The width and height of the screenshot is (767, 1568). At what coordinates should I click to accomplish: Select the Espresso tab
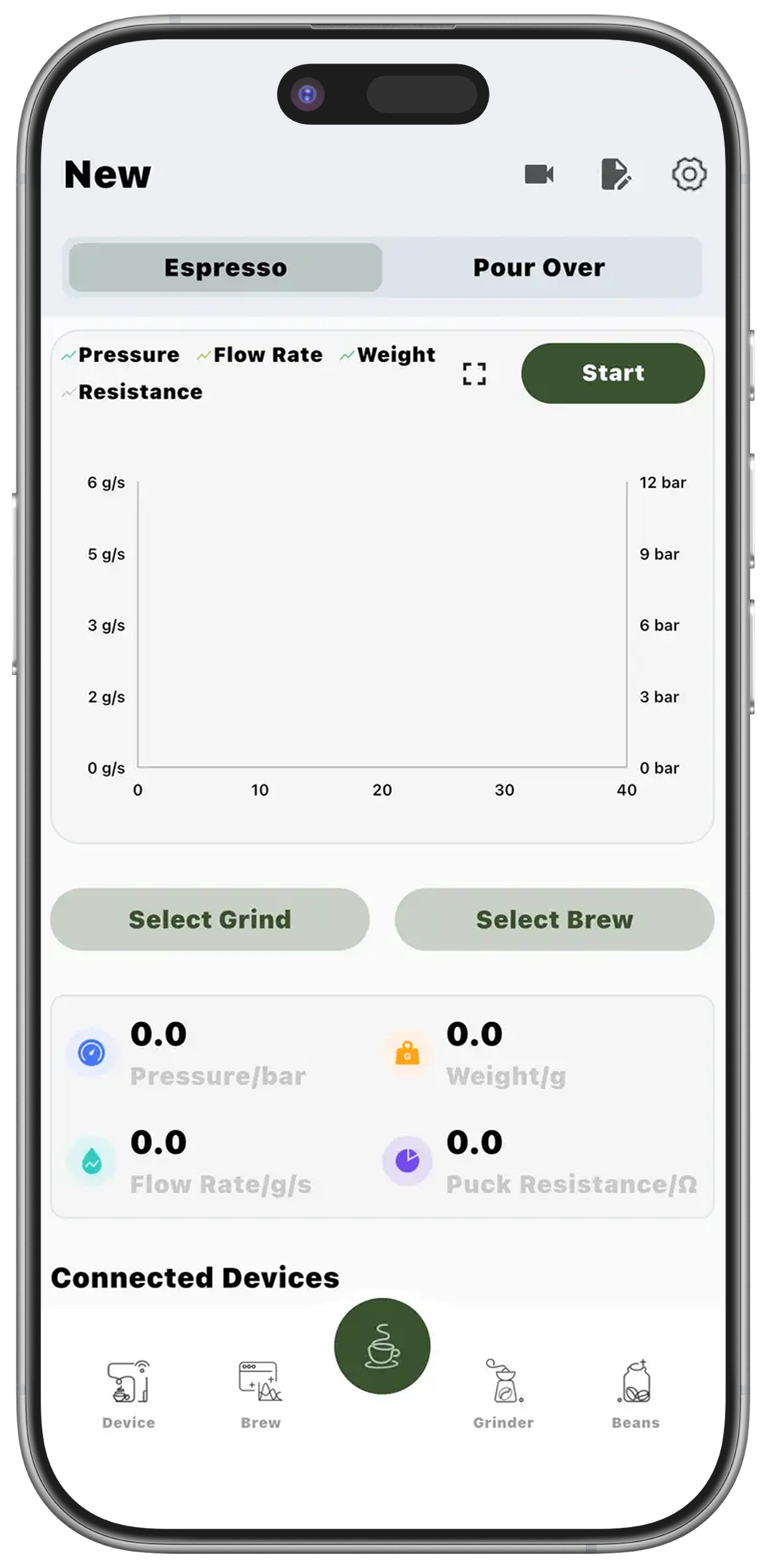point(225,268)
